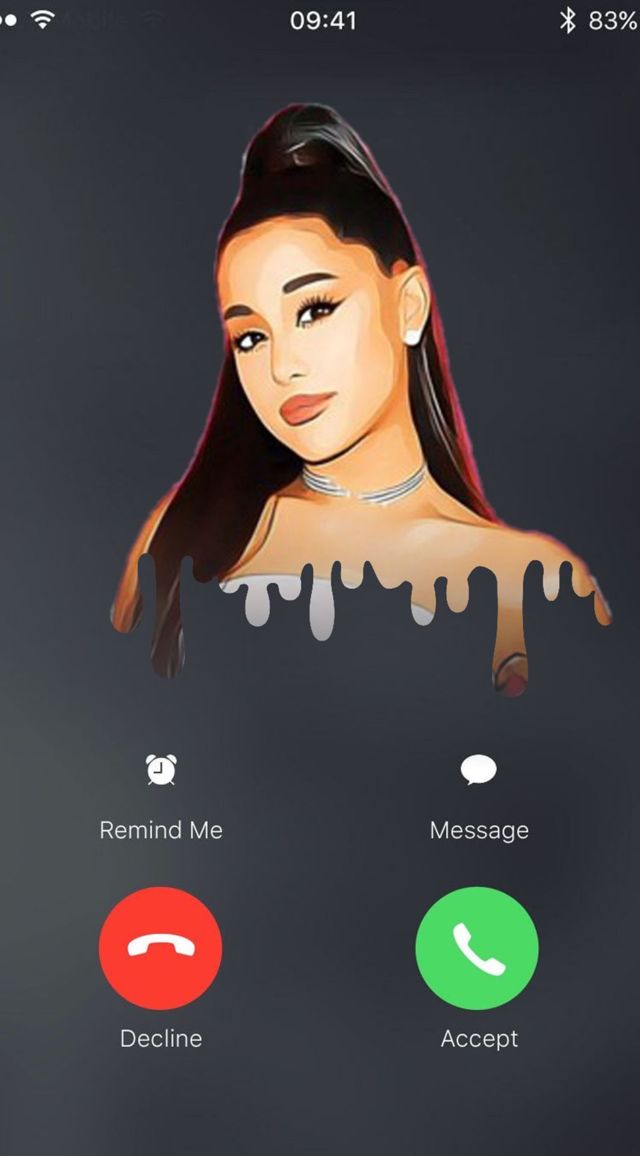This screenshot has height=1156, width=640.
Task: Accept the incoming call
Action: pyautogui.click(x=477, y=948)
